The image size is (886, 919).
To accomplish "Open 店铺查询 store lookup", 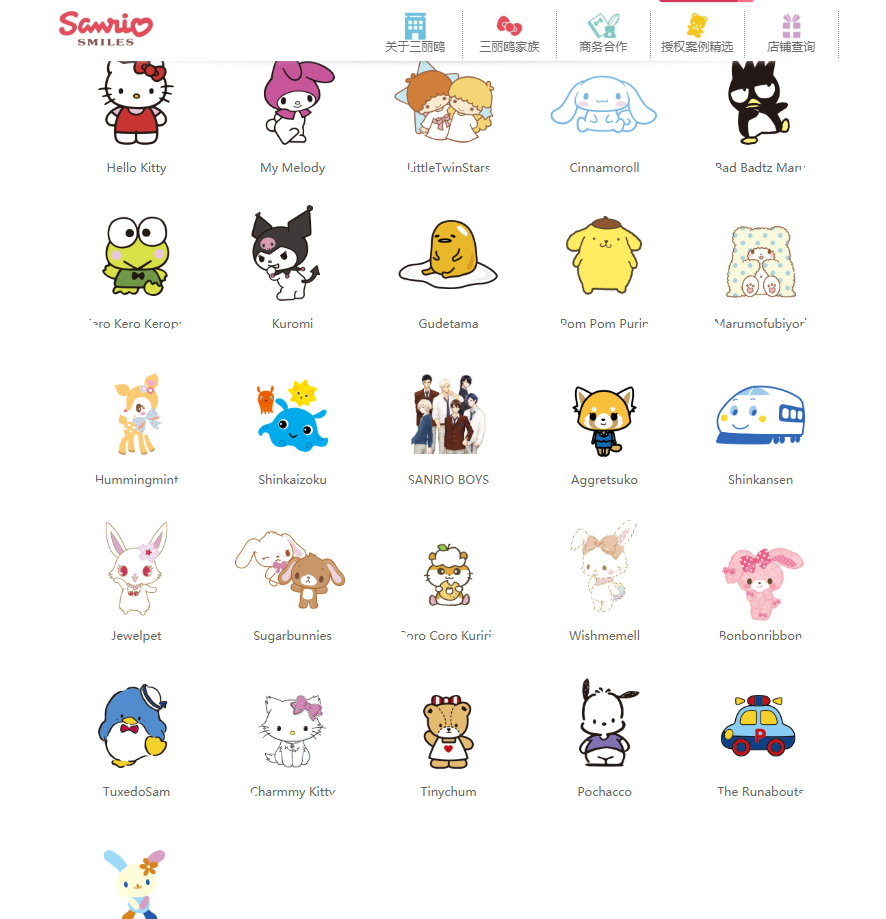I will coord(791,34).
